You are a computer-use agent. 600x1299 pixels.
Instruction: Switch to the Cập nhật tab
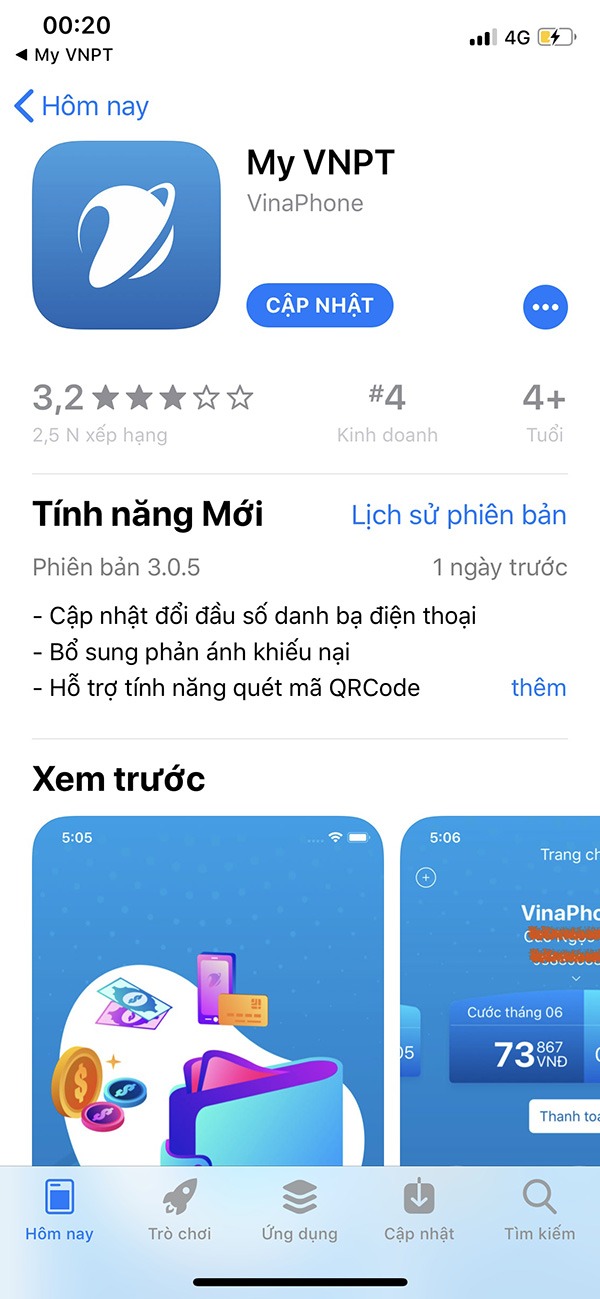pyautogui.click(x=419, y=1210)
